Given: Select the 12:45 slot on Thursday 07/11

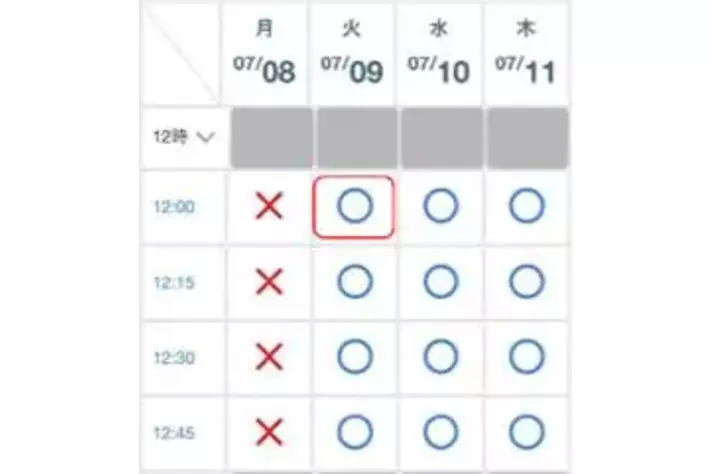Looking at the screenshot, I should coord(527,433).
